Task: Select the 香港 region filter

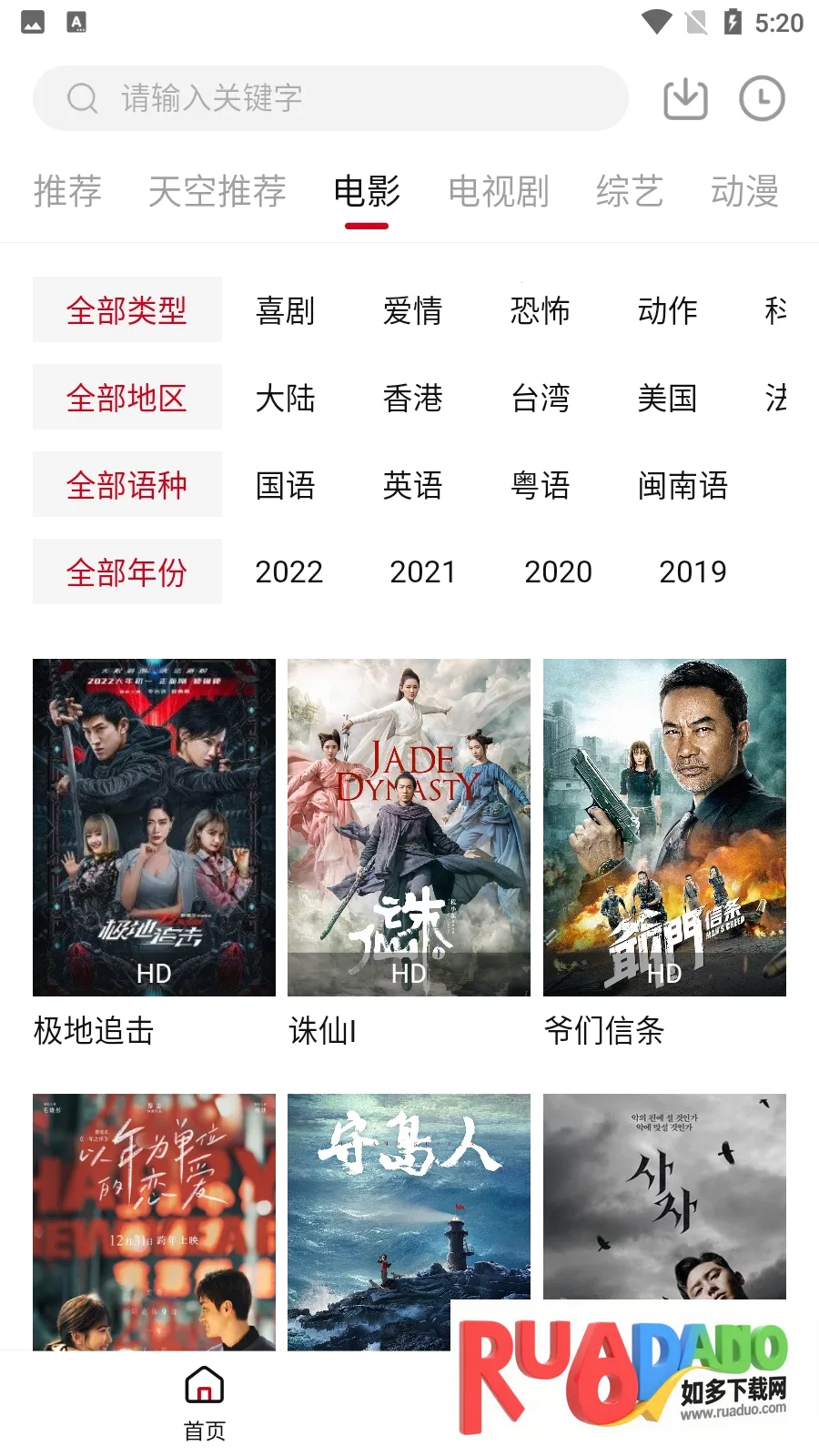Action: (x=412, y=398)
